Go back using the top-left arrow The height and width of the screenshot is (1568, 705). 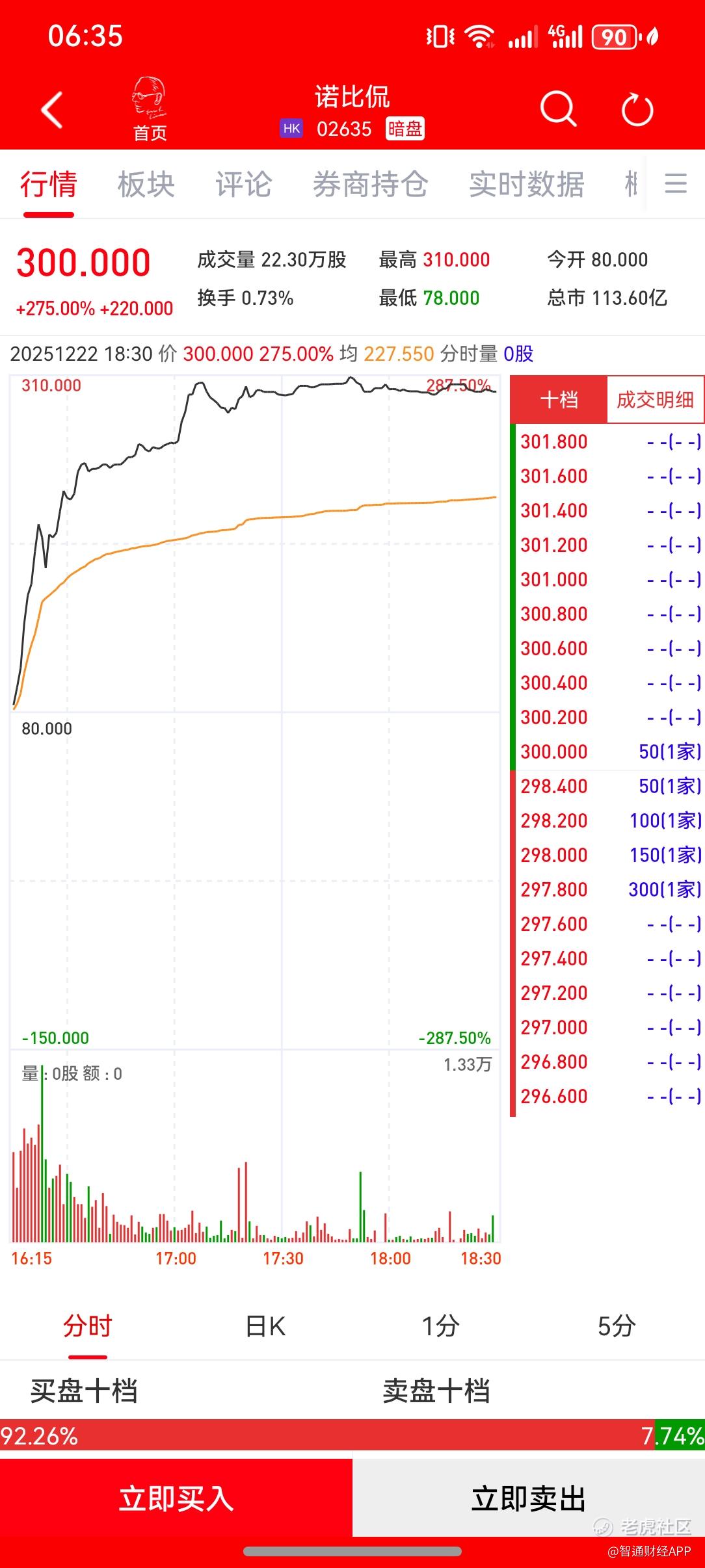click(x=52, y=110)
